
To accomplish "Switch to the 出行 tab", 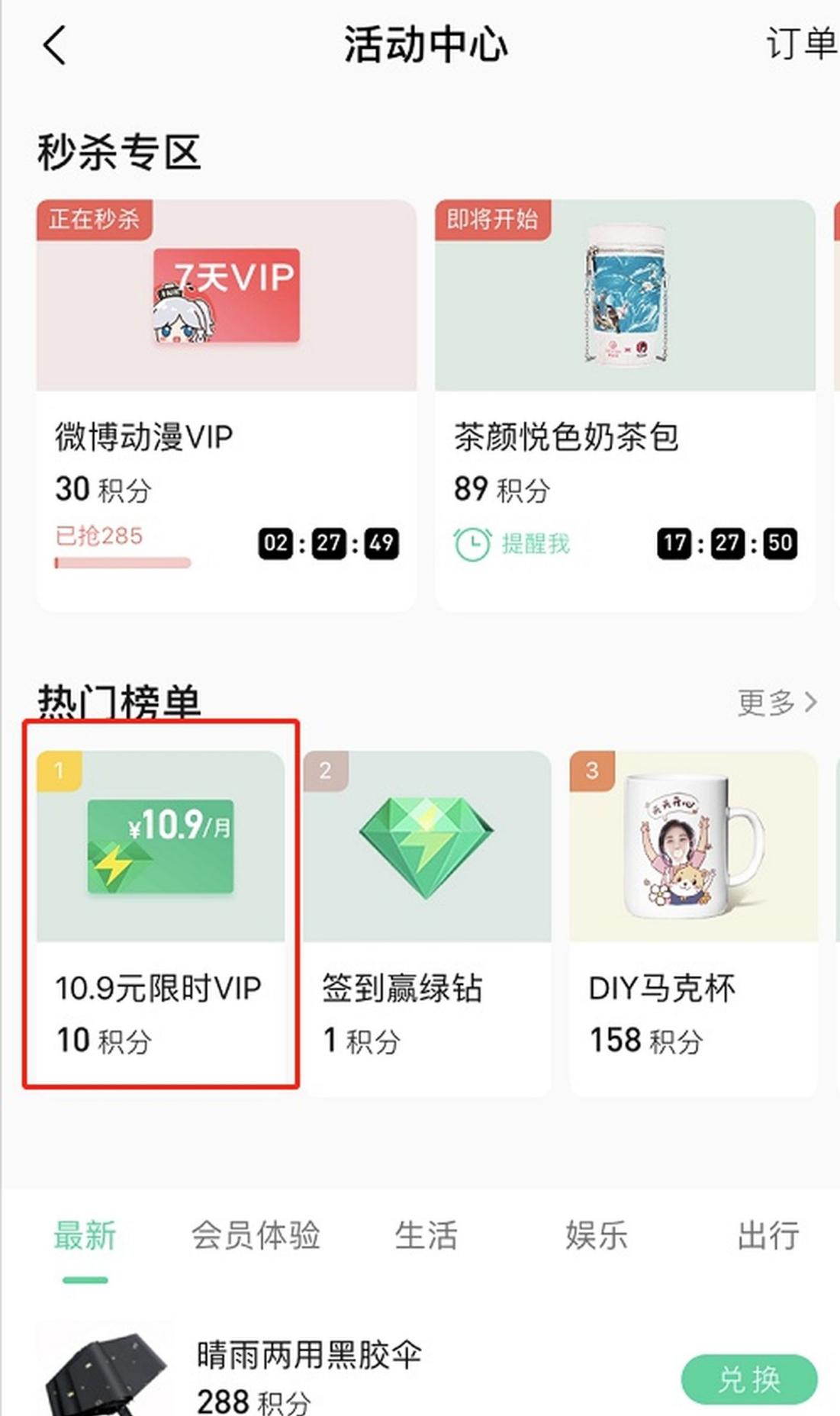I will click(x=768, y=1235).
